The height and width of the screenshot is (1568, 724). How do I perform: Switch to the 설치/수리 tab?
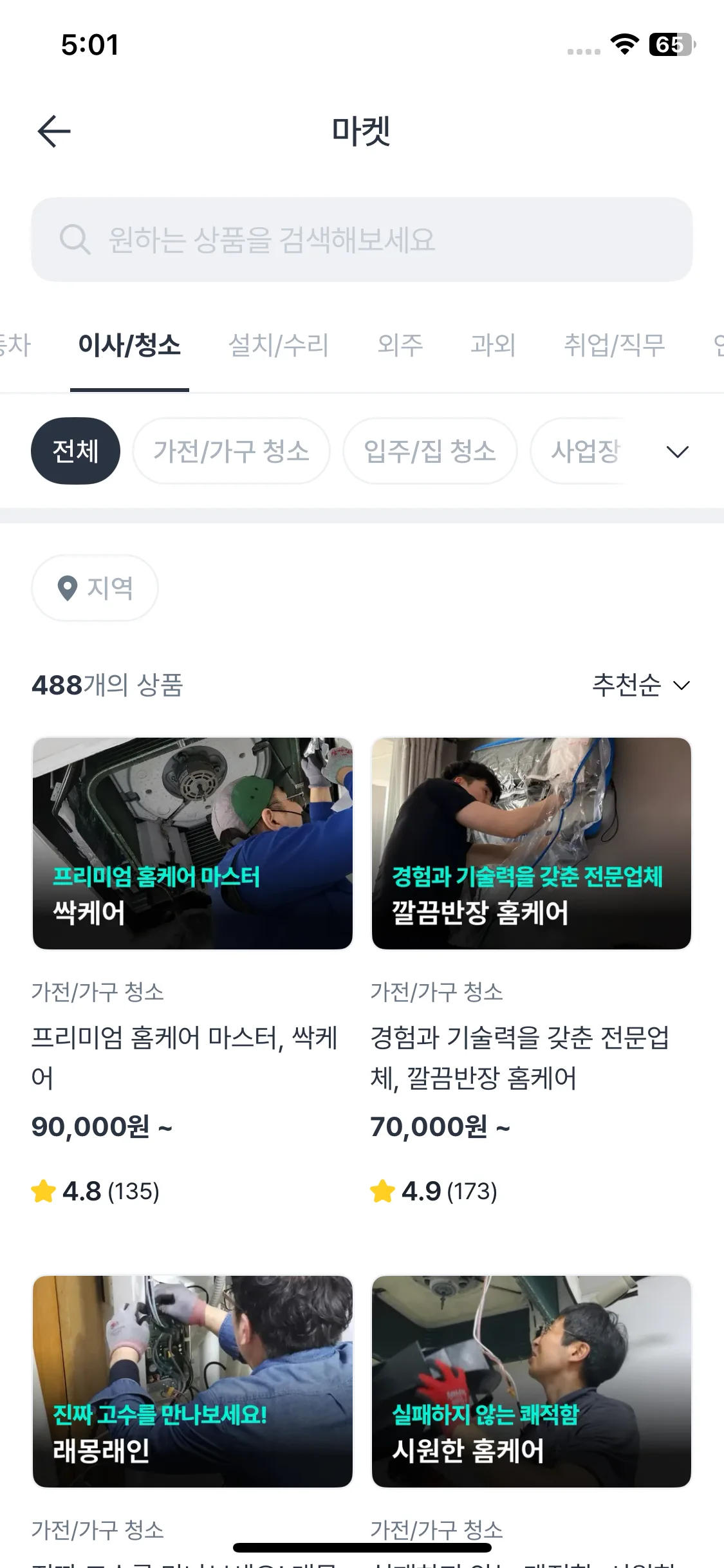(279, 345)
